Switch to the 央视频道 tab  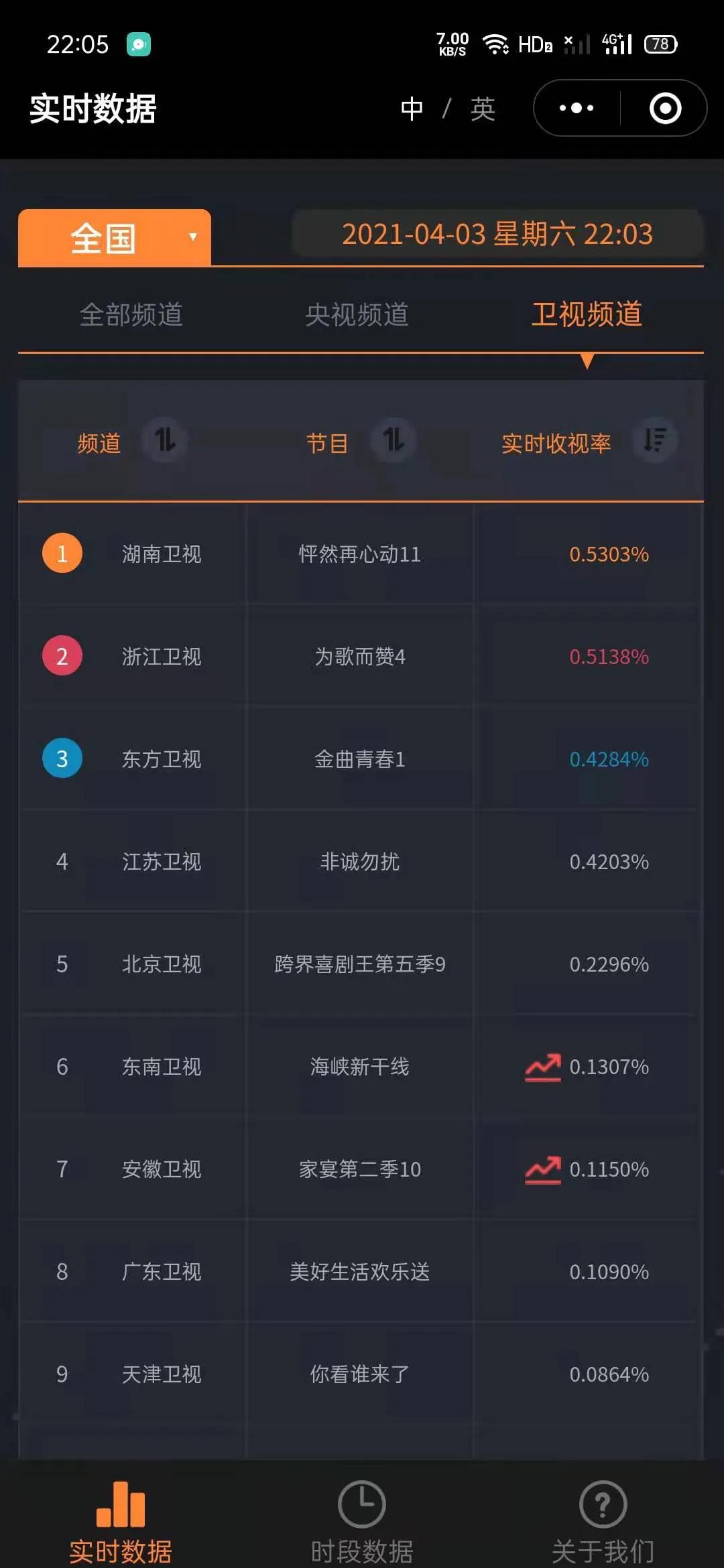click(357, 314)
